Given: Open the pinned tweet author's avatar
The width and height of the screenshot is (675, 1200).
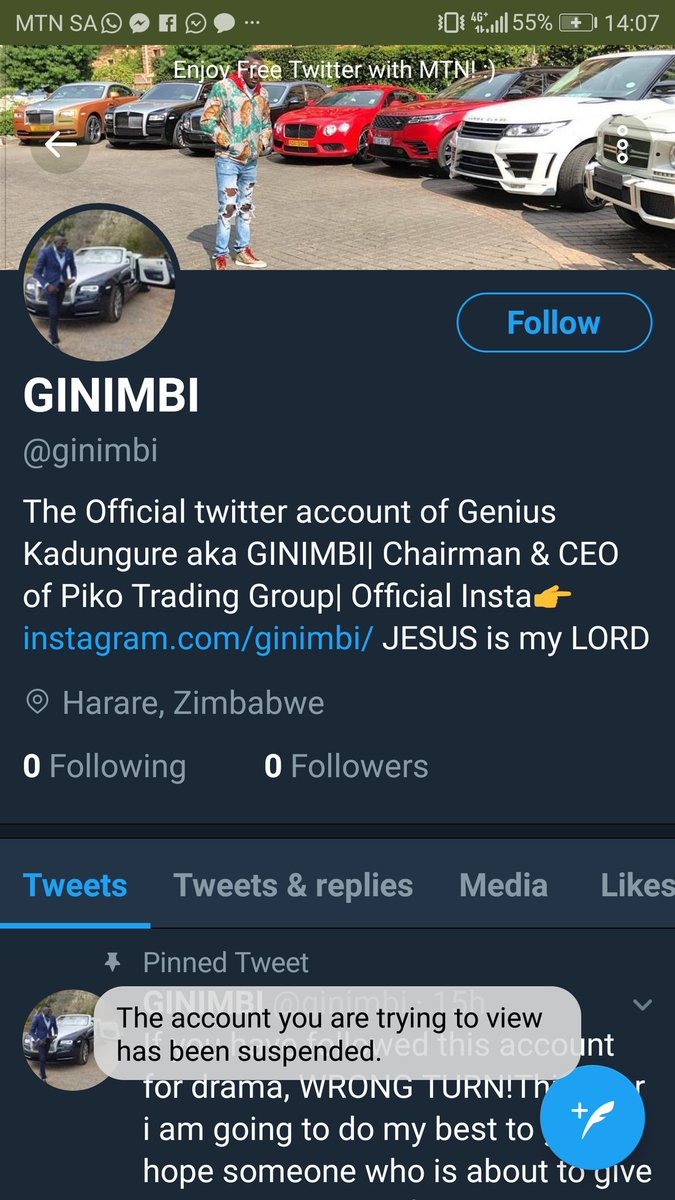Looking at the screenshot, I should 64,1038.
